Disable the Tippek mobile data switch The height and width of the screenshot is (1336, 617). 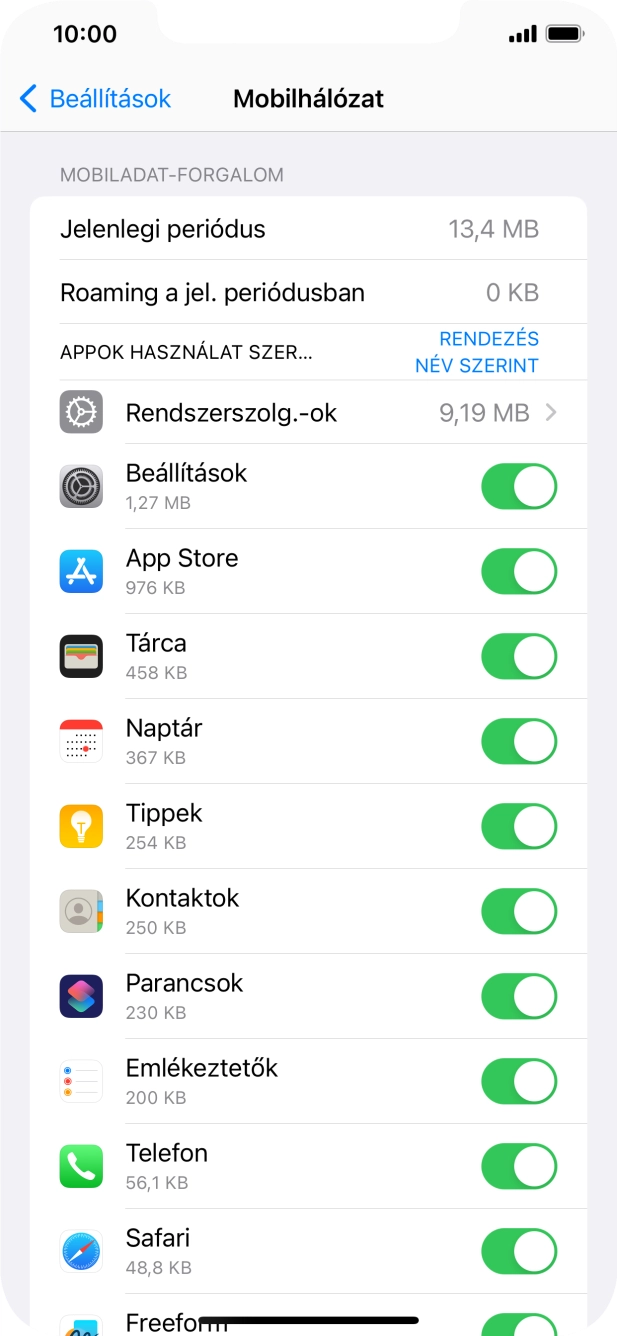click(518, 827)
